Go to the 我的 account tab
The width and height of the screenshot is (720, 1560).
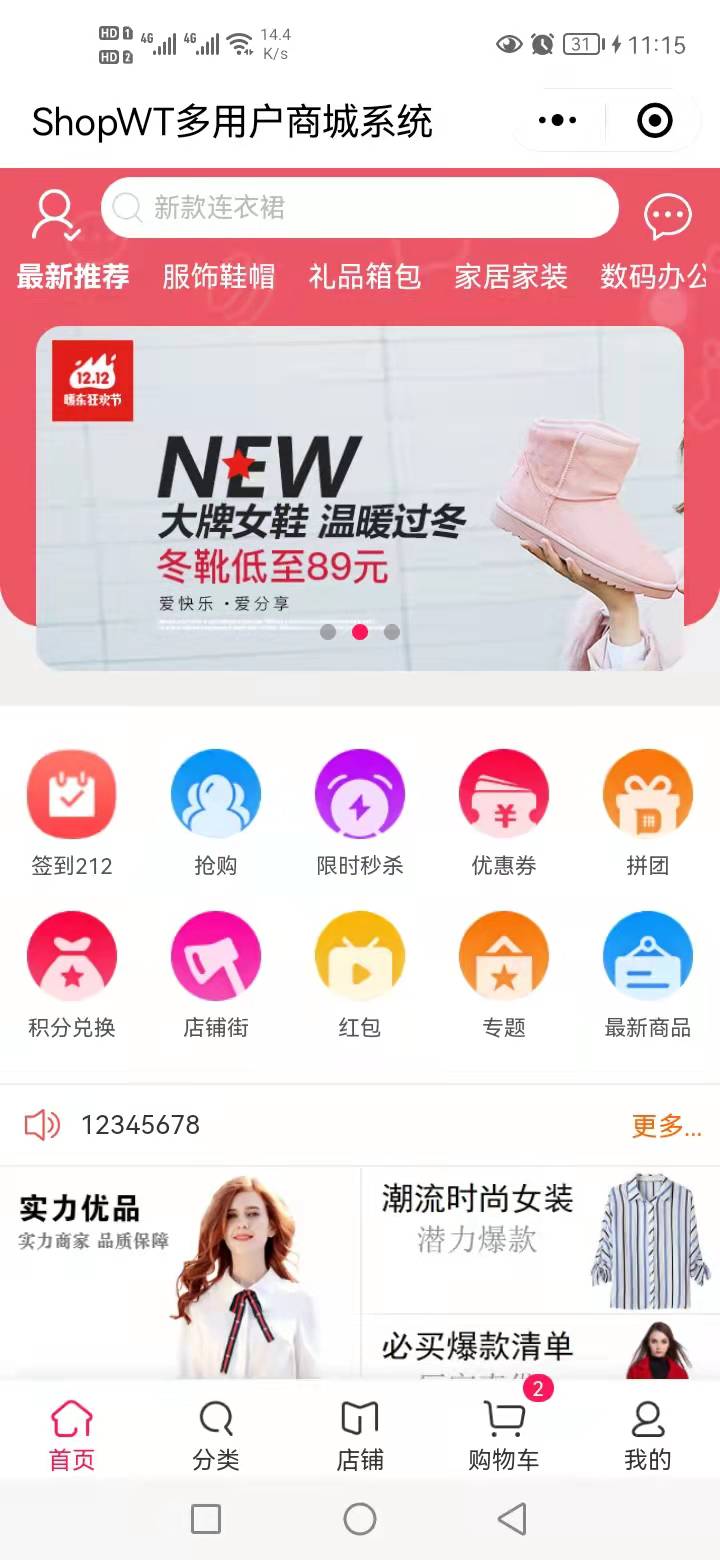647,1434
